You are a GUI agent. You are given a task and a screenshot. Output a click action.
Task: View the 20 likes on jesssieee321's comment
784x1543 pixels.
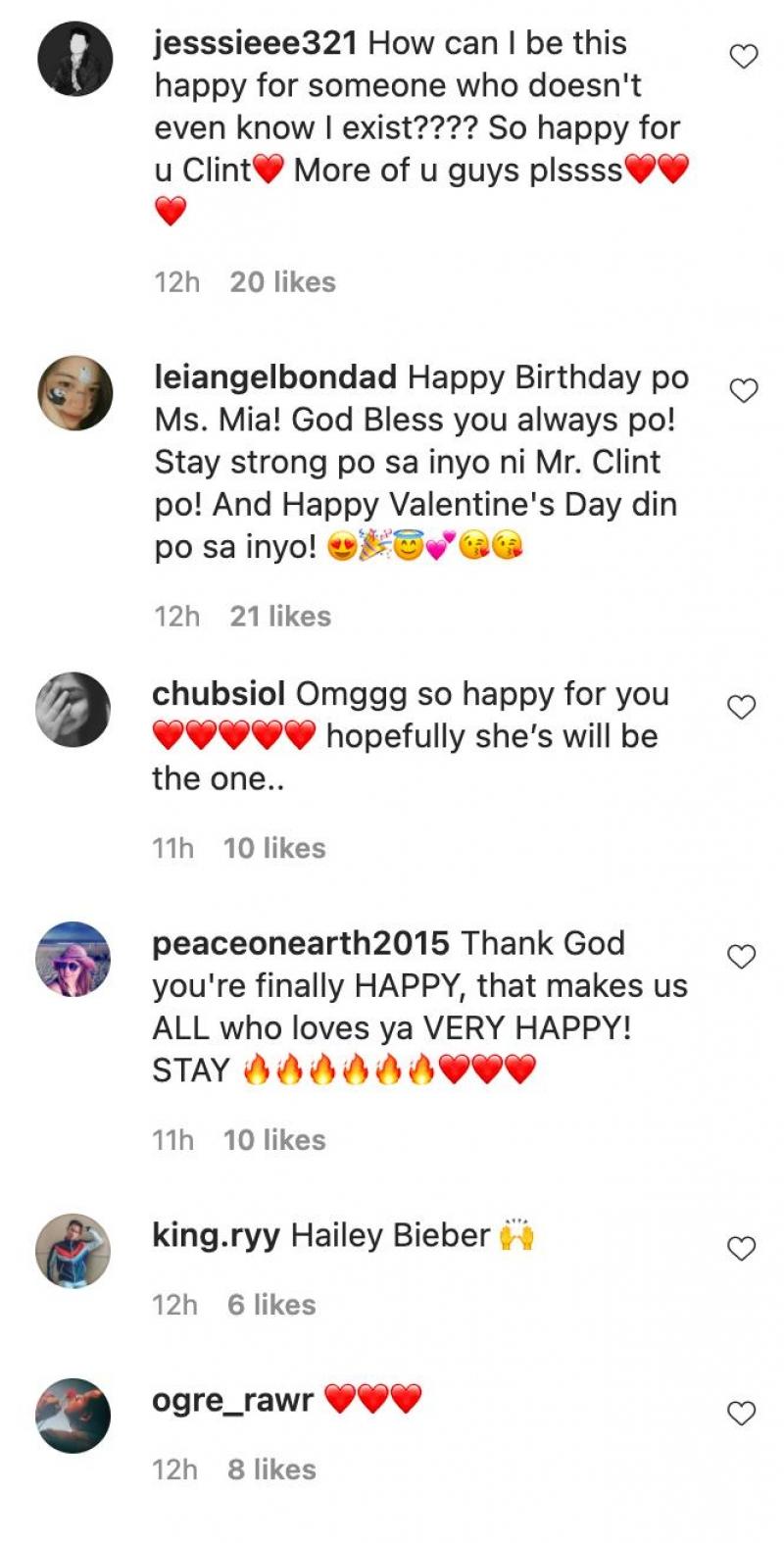click(282, 282)
